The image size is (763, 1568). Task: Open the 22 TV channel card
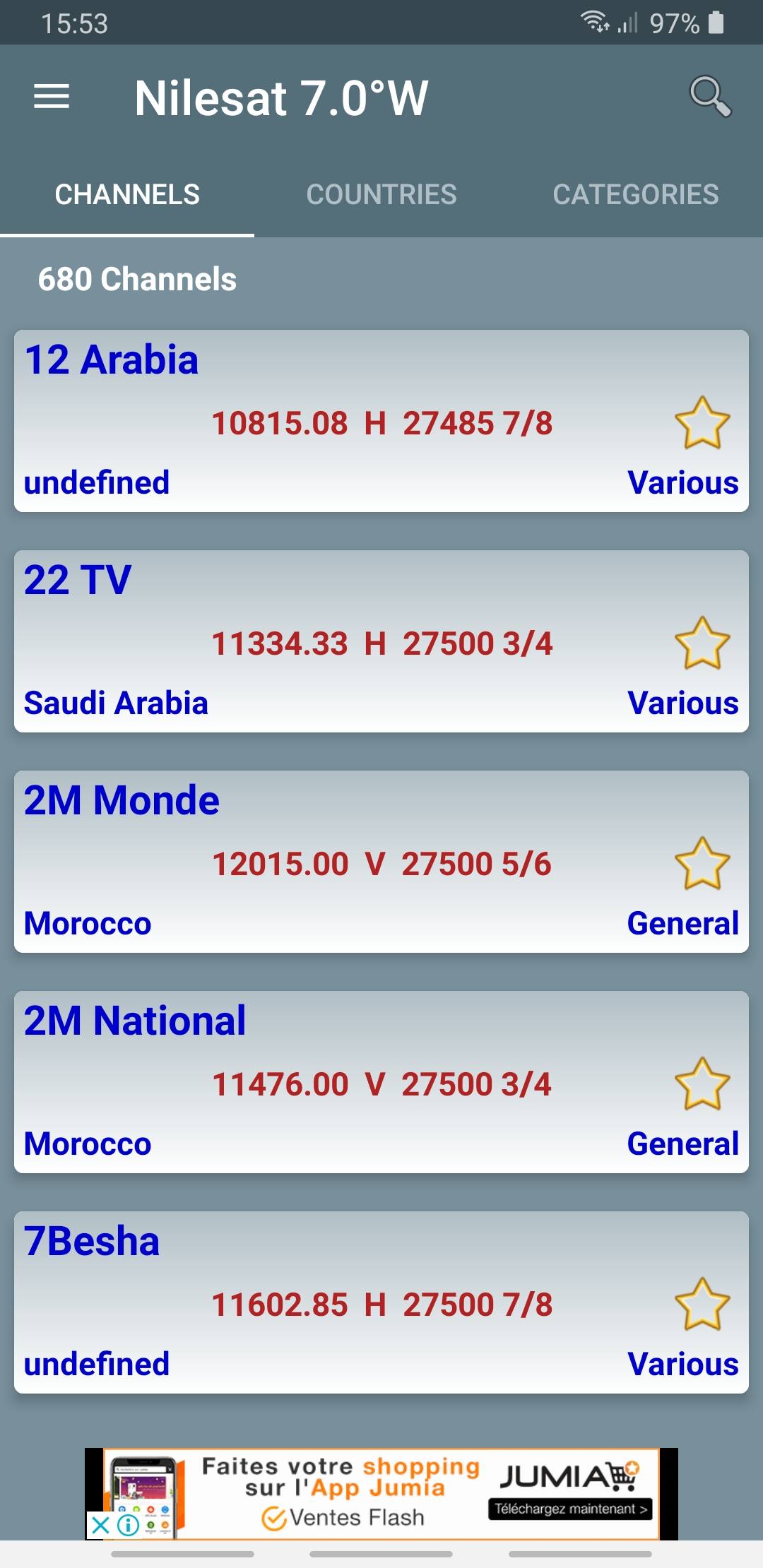coord(381,641)
